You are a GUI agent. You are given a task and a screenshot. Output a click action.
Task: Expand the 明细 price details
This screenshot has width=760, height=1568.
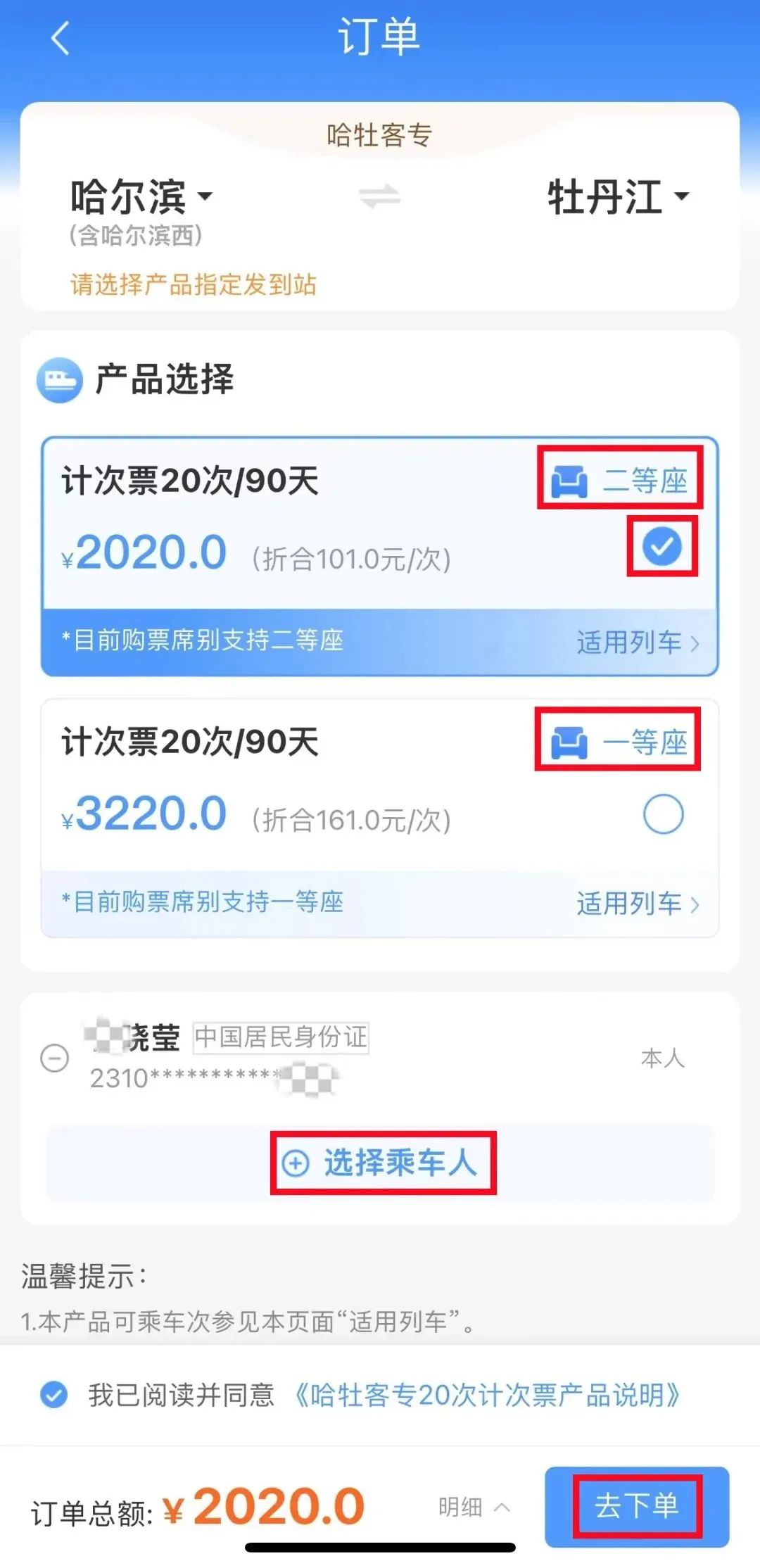coord(473,1507)
